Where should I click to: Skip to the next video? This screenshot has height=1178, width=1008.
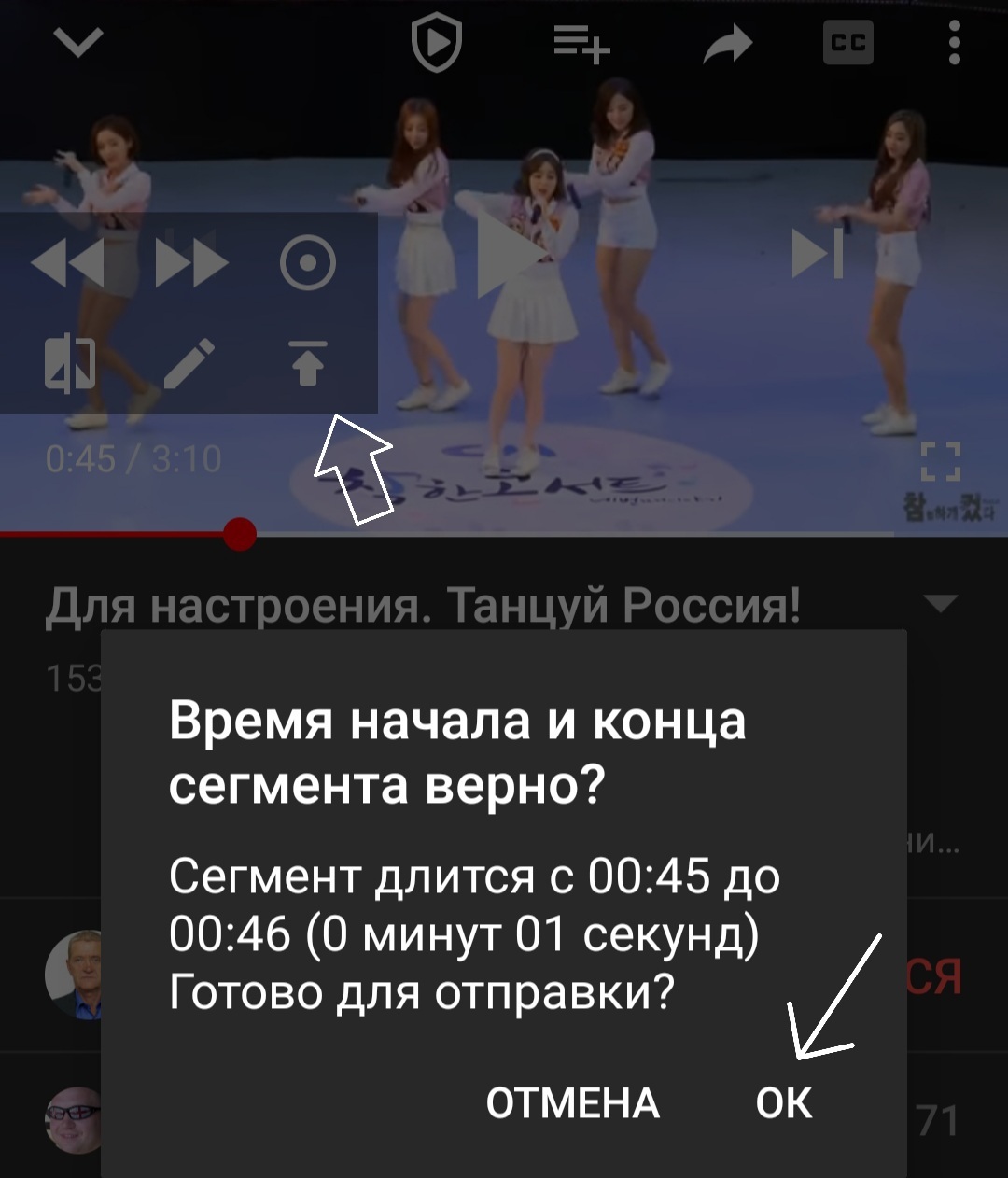point(819,253)
